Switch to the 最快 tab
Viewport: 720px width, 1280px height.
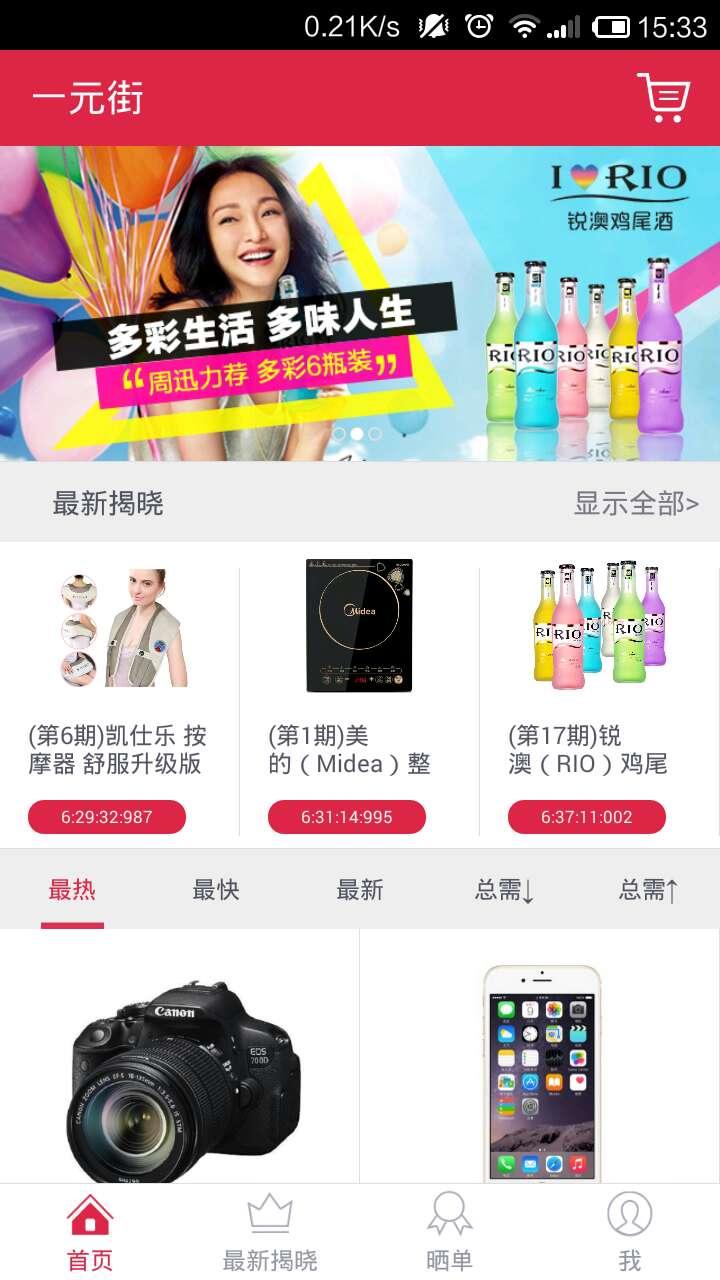click(x=214, y=890)
